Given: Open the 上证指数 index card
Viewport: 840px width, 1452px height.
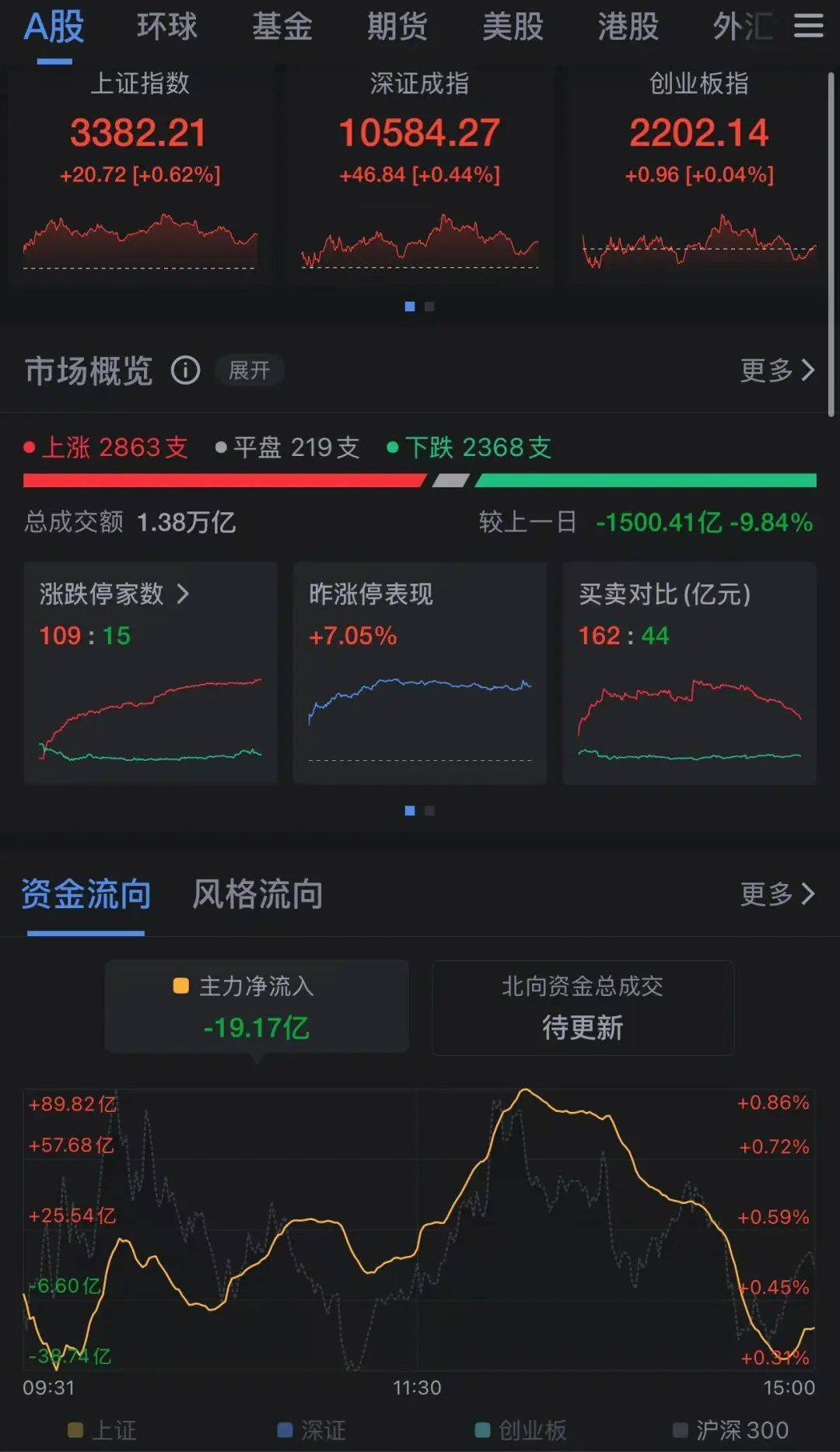Looking at the screenshot, I should (140, 173).
